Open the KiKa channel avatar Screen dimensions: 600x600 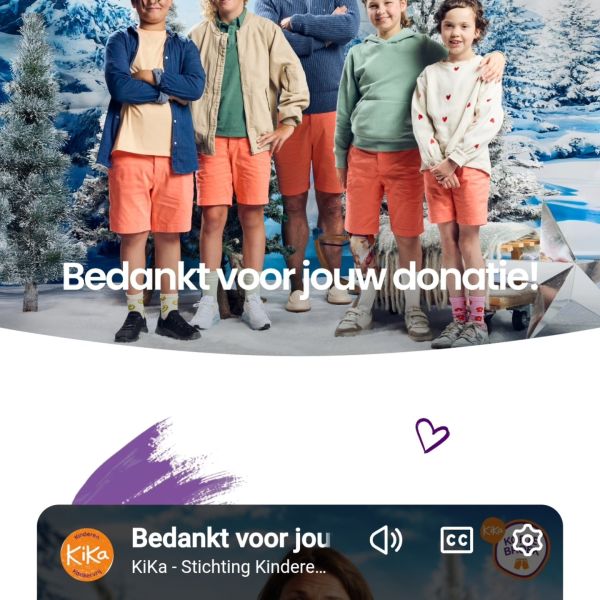87,553
